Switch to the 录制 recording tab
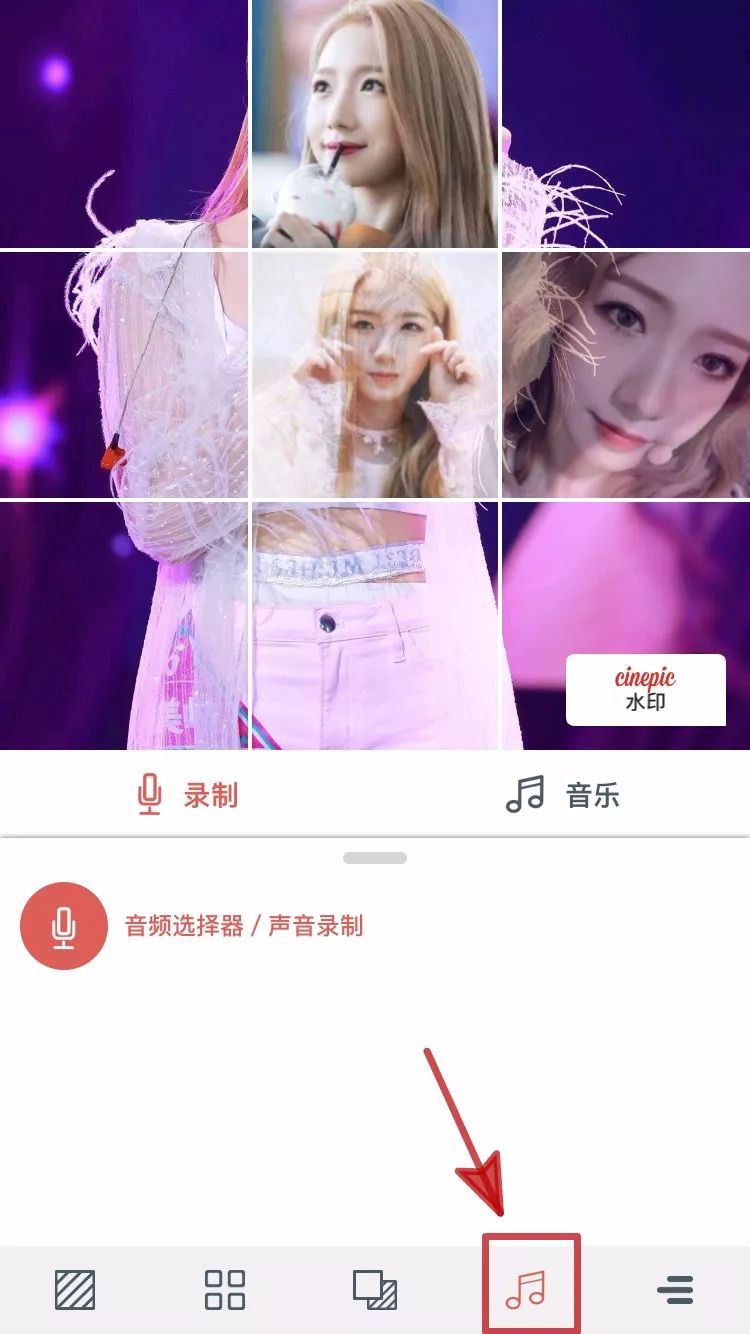 [190, 795]
